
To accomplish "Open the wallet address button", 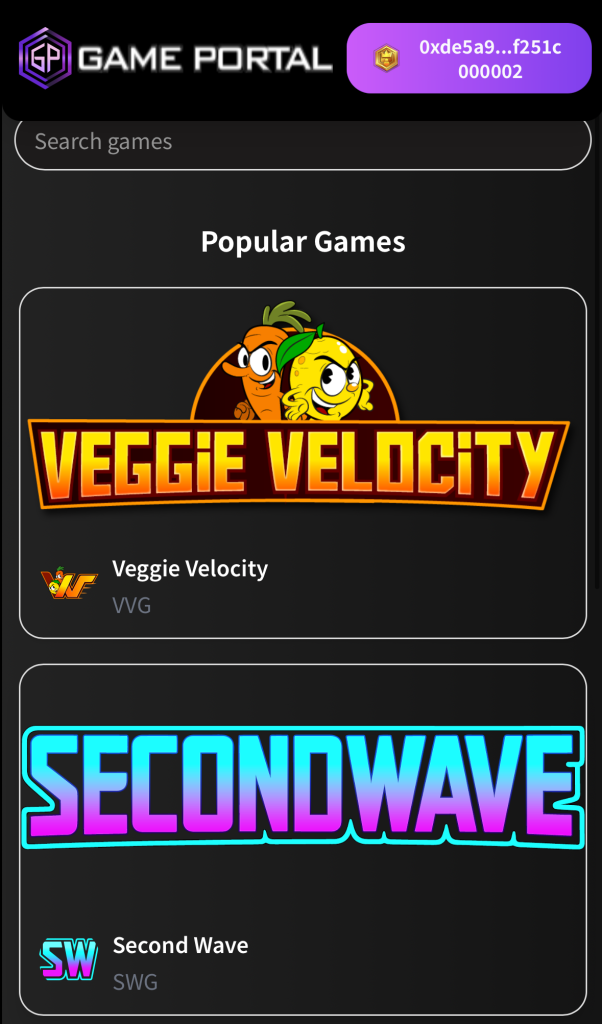I will point(469,59).
